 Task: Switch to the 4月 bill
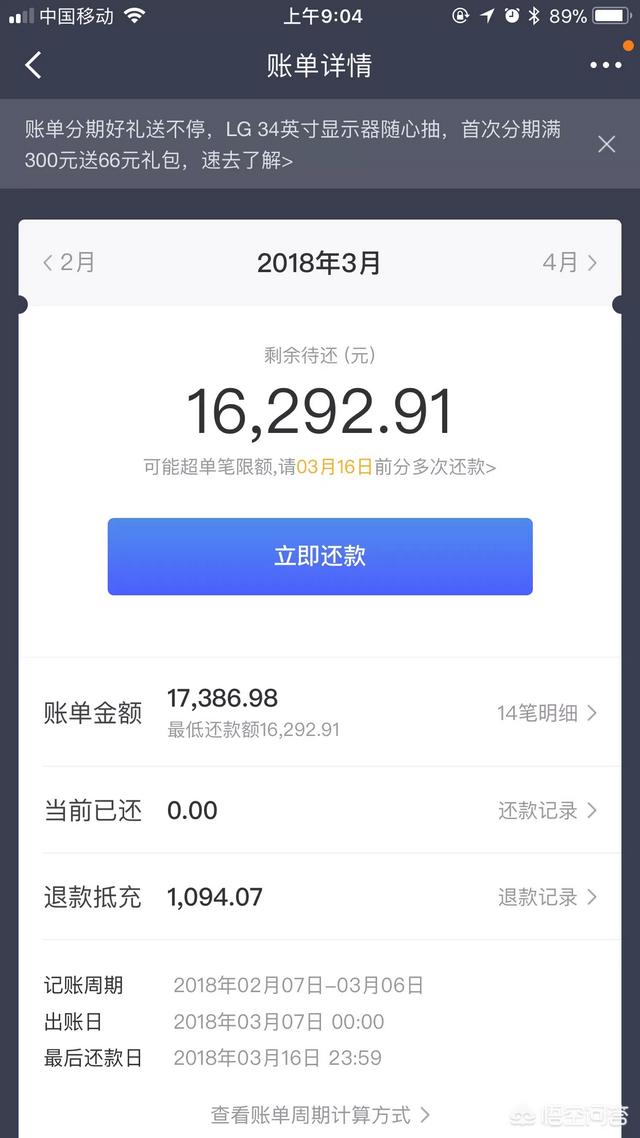coord(569,263)
